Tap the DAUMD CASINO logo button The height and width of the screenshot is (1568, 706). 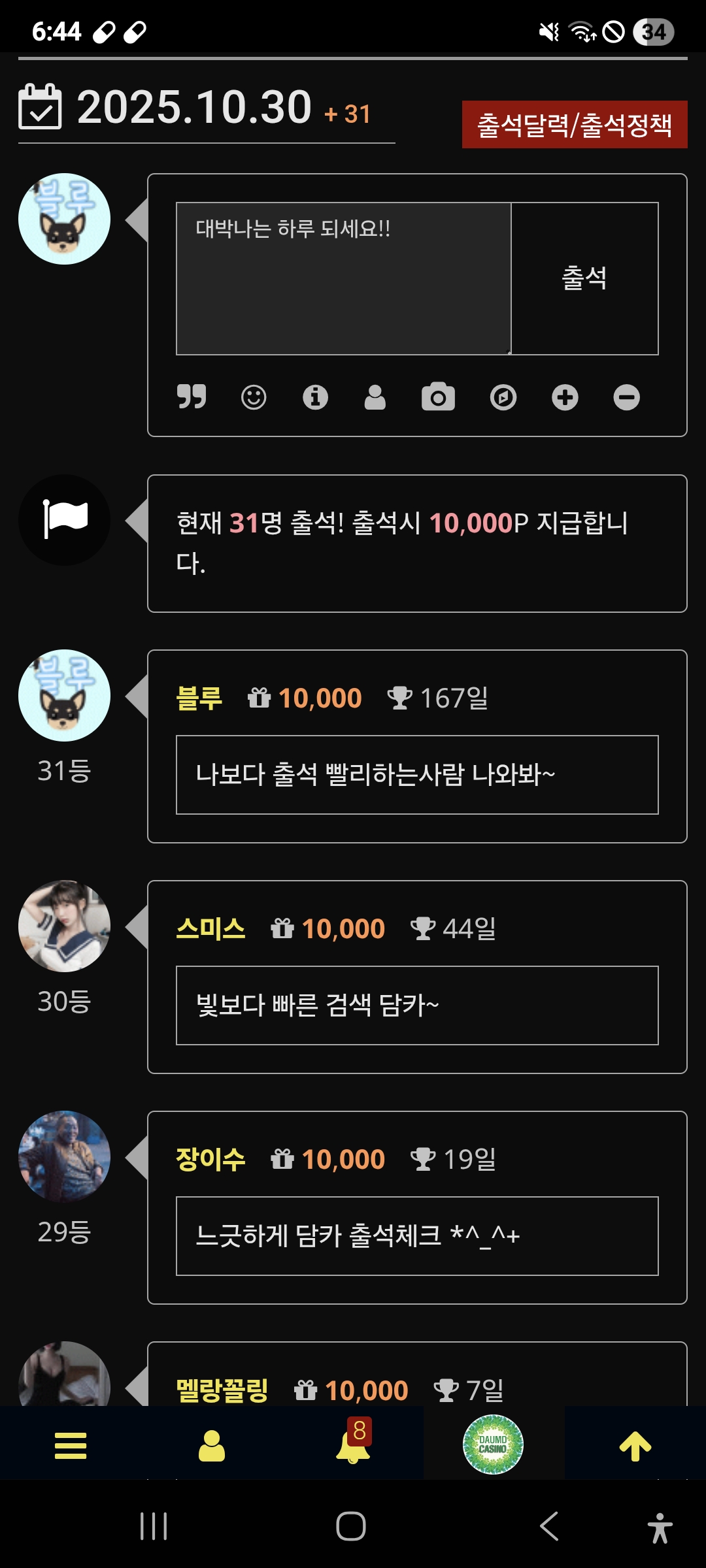coord(493,1444)
